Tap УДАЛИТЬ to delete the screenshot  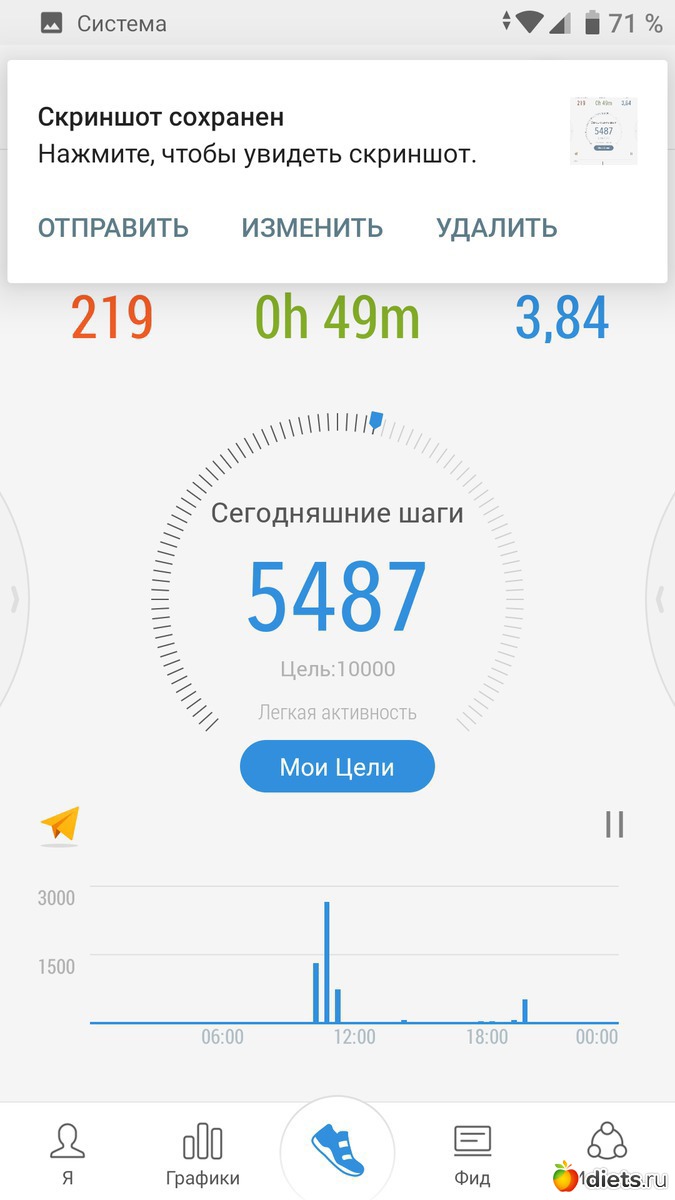pos(496,227)
